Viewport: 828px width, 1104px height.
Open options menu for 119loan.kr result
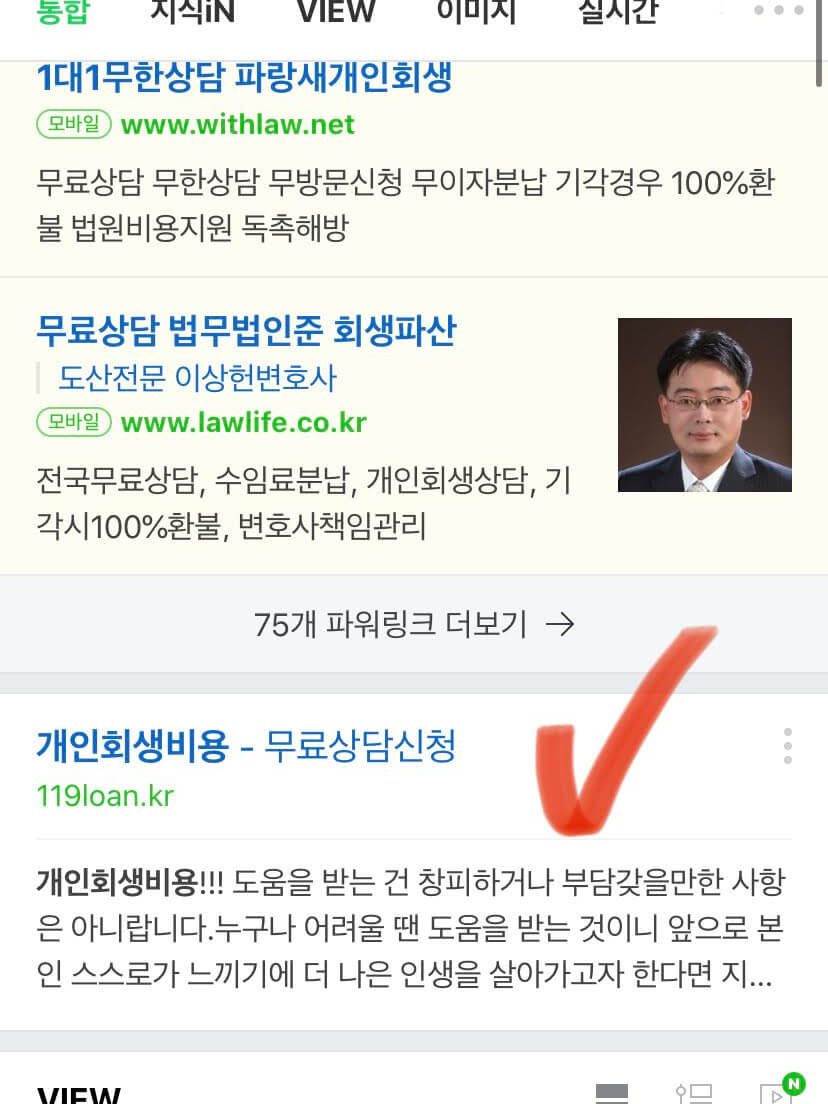[788, 746]
